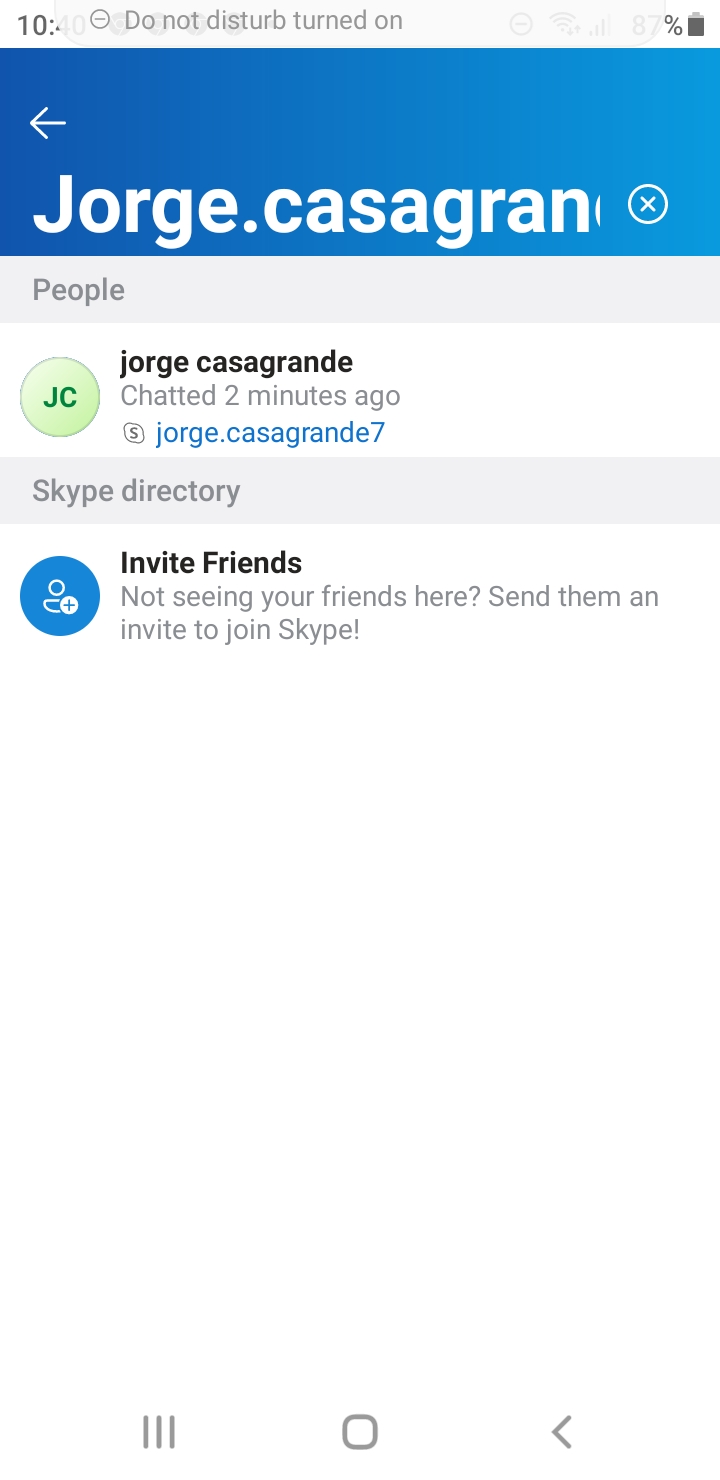The image size is (720, 1480).
Task: Open recent apps from navigation bar
Action: pyautogui.click(x=159, y=1432)
